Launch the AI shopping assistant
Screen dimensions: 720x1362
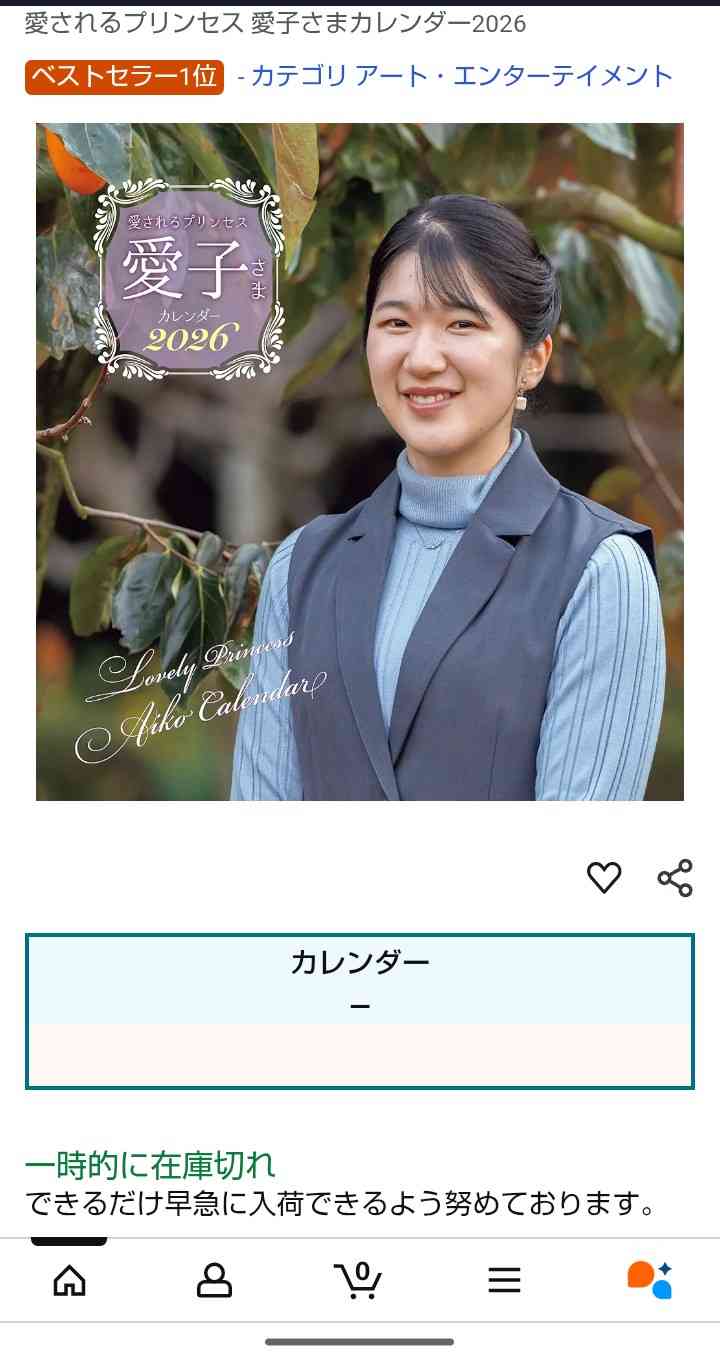[649, 1280]
